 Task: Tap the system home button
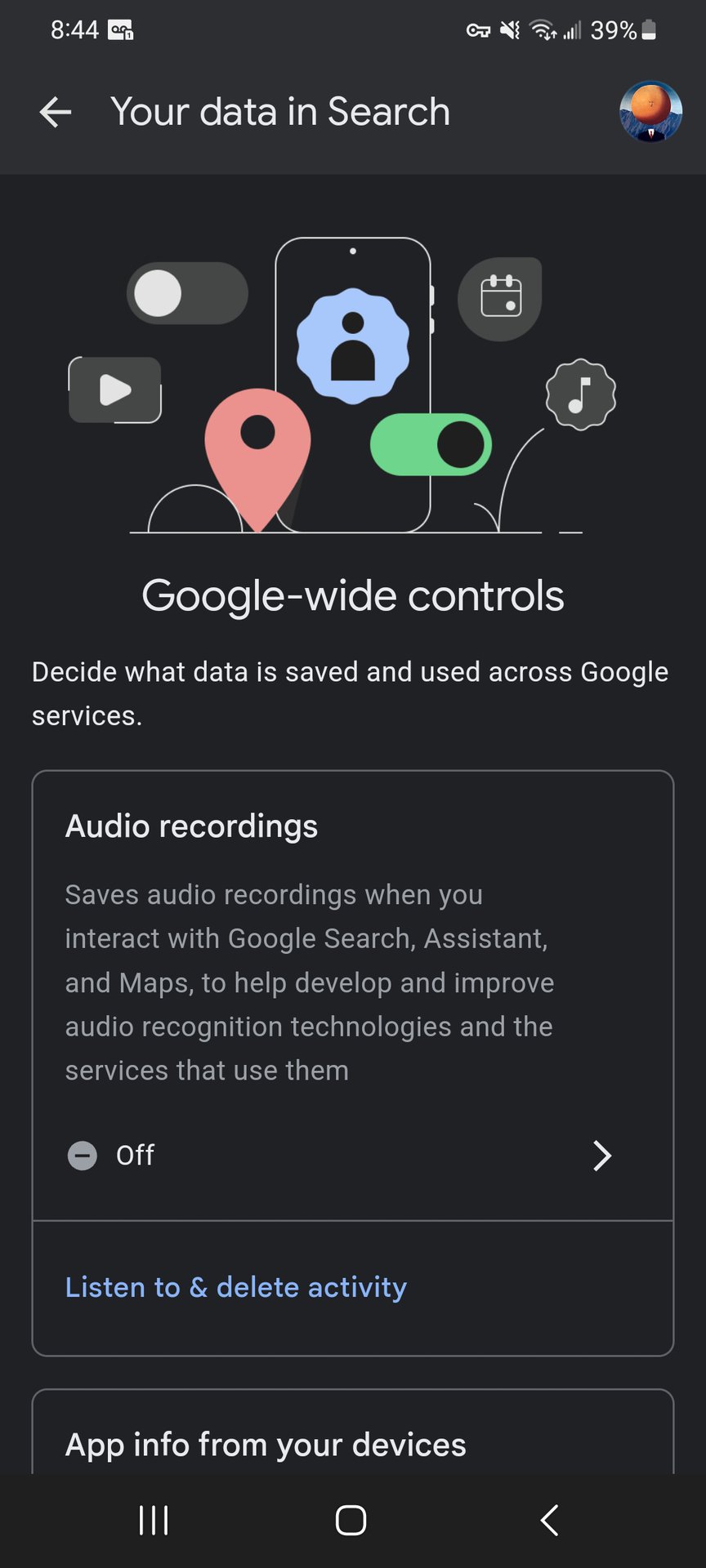pyautogui.click(x=351, y=1520)
